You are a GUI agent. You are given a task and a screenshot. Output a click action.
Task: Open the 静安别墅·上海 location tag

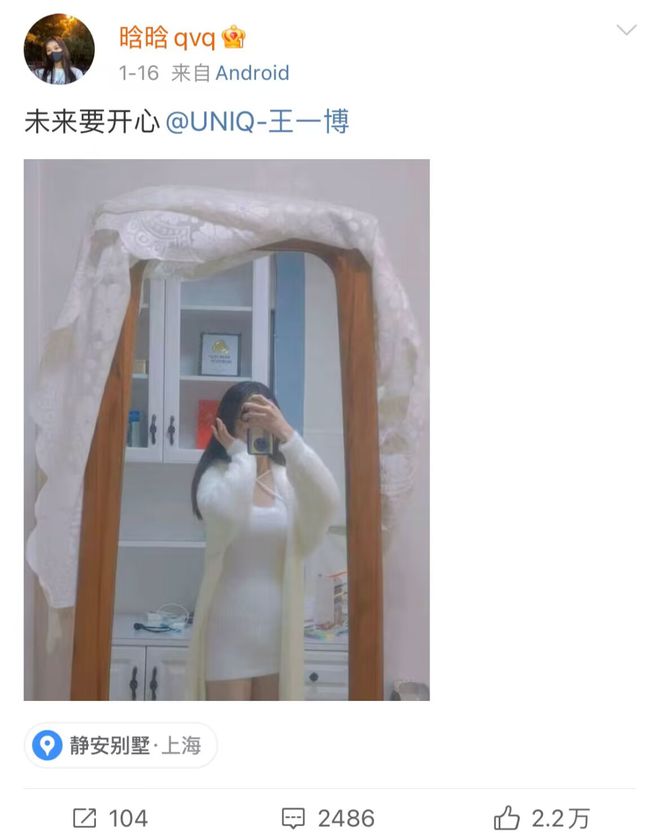point(120,746)
